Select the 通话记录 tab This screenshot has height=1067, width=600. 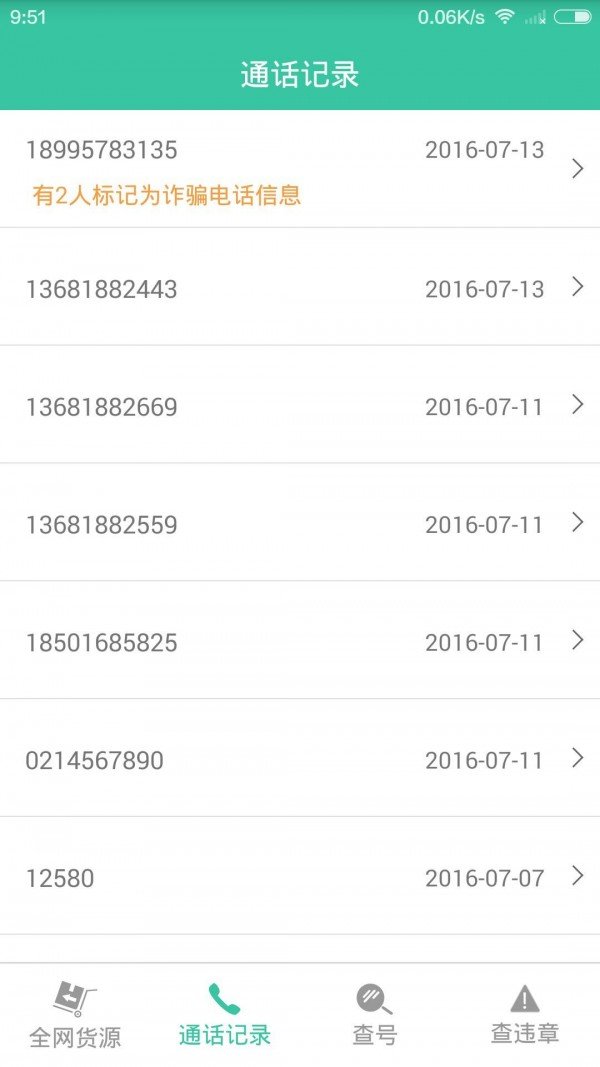pos(225,1015)
